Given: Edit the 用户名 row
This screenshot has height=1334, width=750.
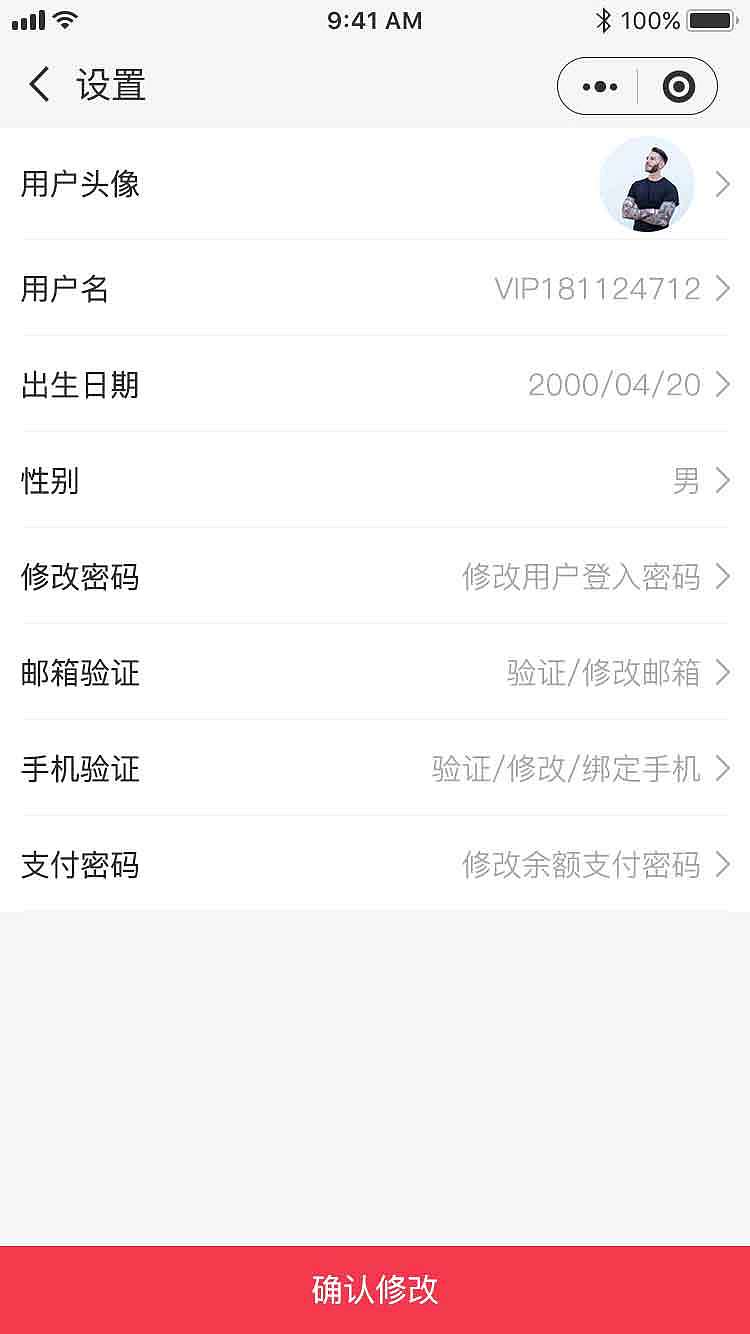Looking at the screenshot, I should pos(375,289).
